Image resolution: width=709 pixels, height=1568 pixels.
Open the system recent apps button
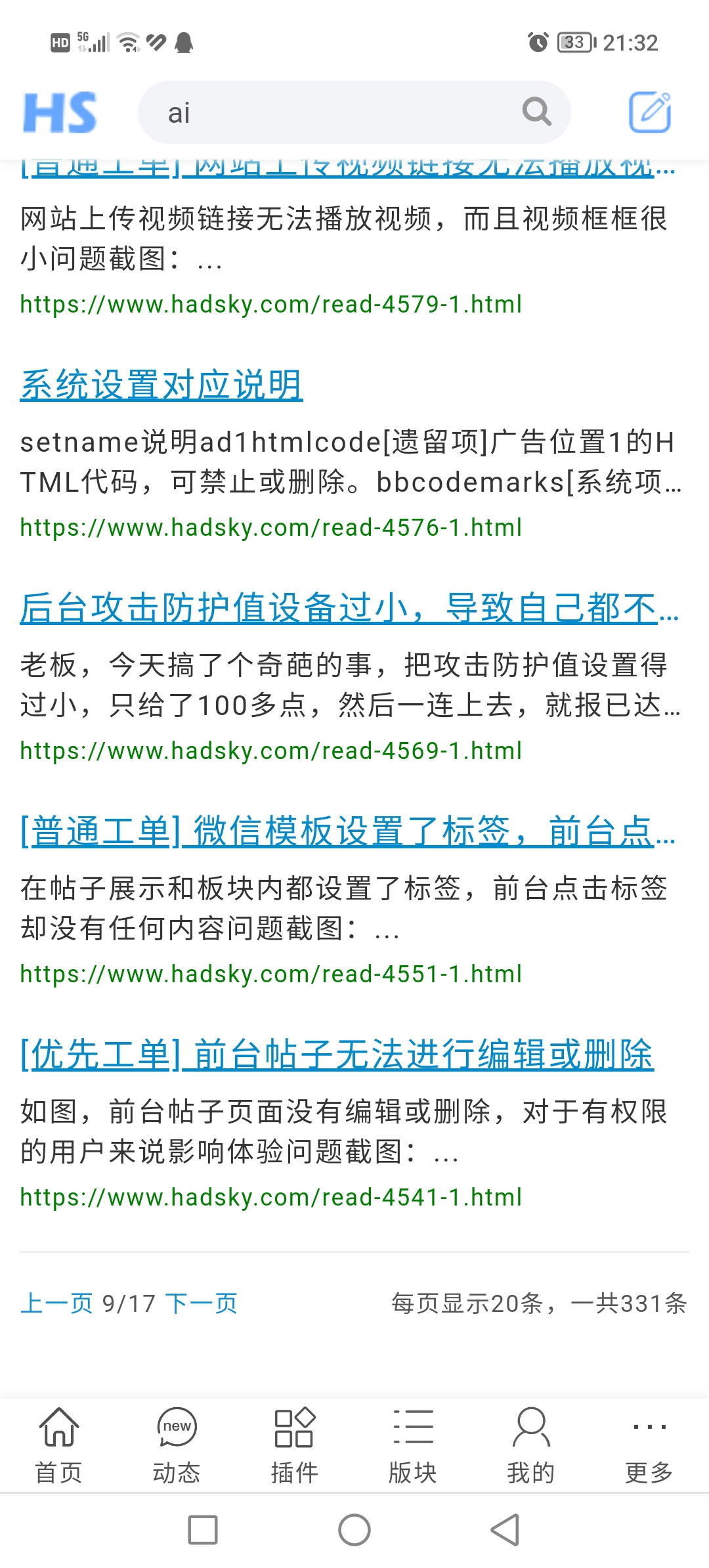(203, 1530)
